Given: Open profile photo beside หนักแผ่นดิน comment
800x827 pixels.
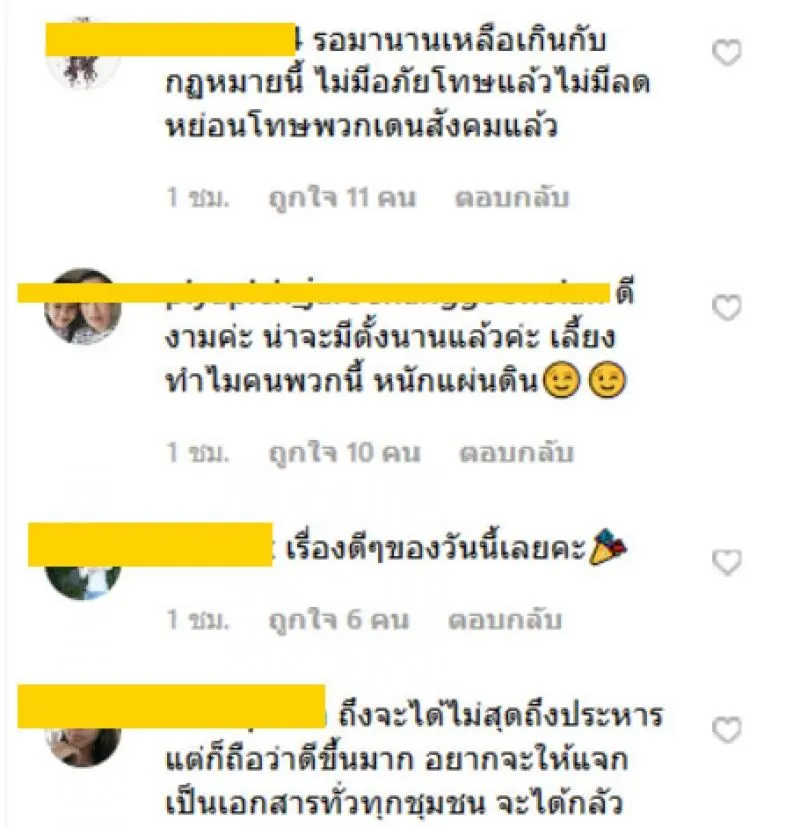Looking at the screenshot, I should click(83, 306).
